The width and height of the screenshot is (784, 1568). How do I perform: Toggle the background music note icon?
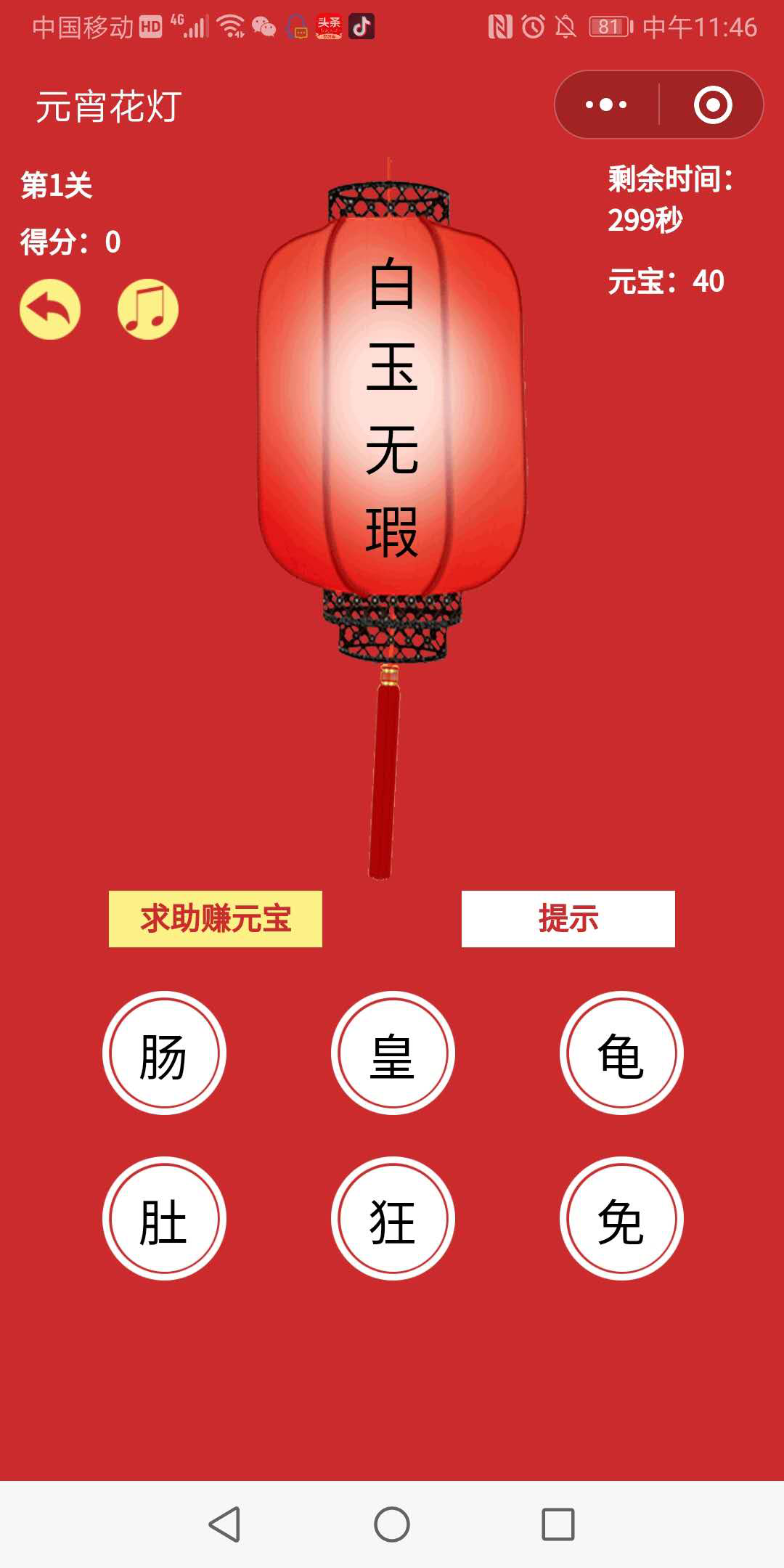pyautogui.click(x=147, y=308)
